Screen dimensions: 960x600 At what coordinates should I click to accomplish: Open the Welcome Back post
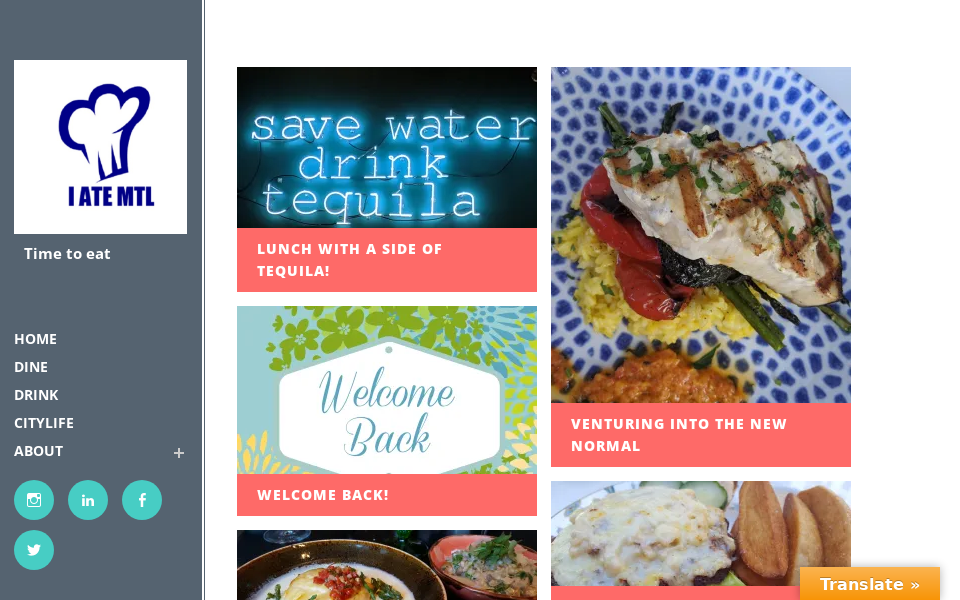pos(323,495)
